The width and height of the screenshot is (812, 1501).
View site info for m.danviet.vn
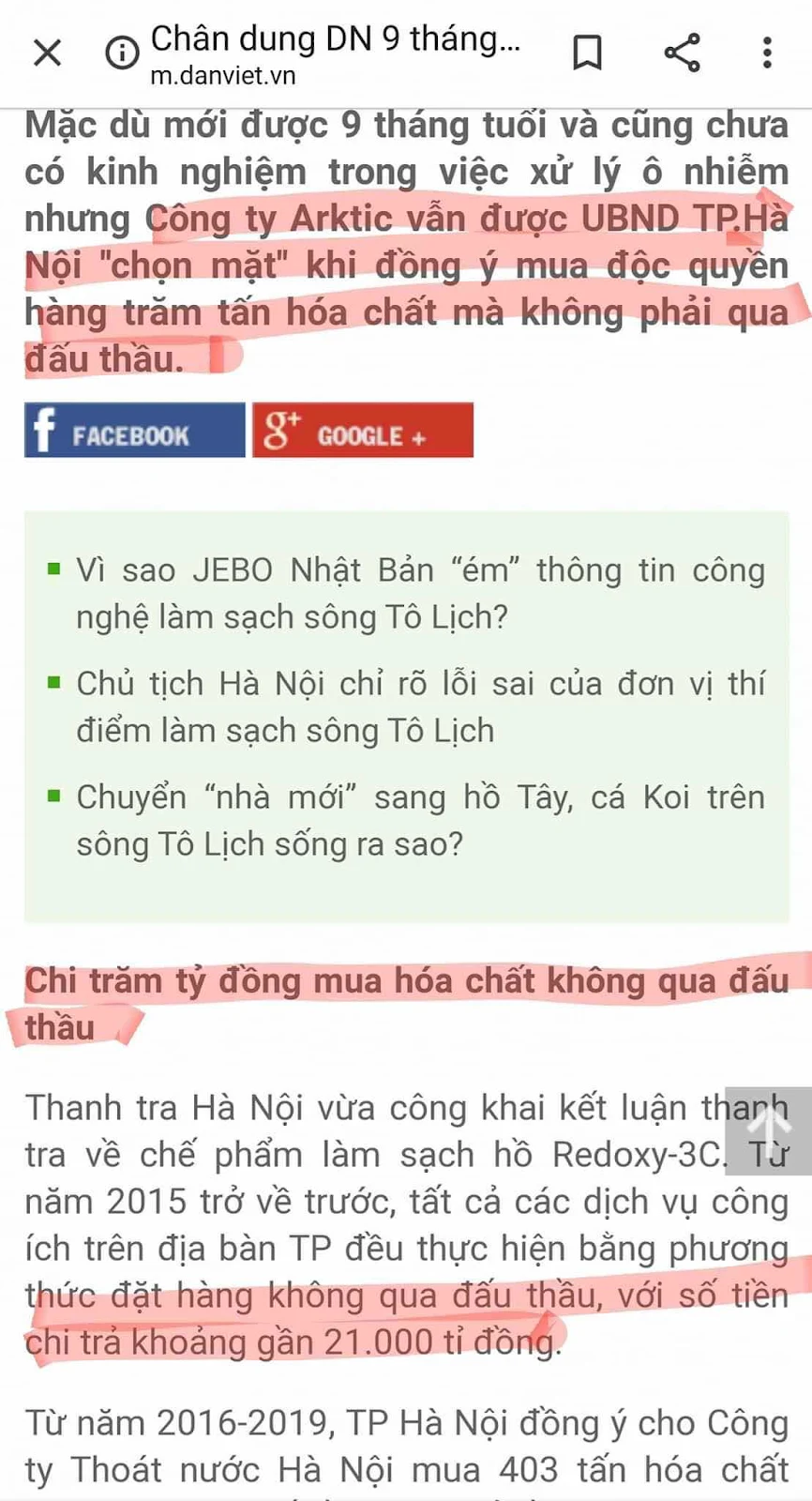coord(122,53)
